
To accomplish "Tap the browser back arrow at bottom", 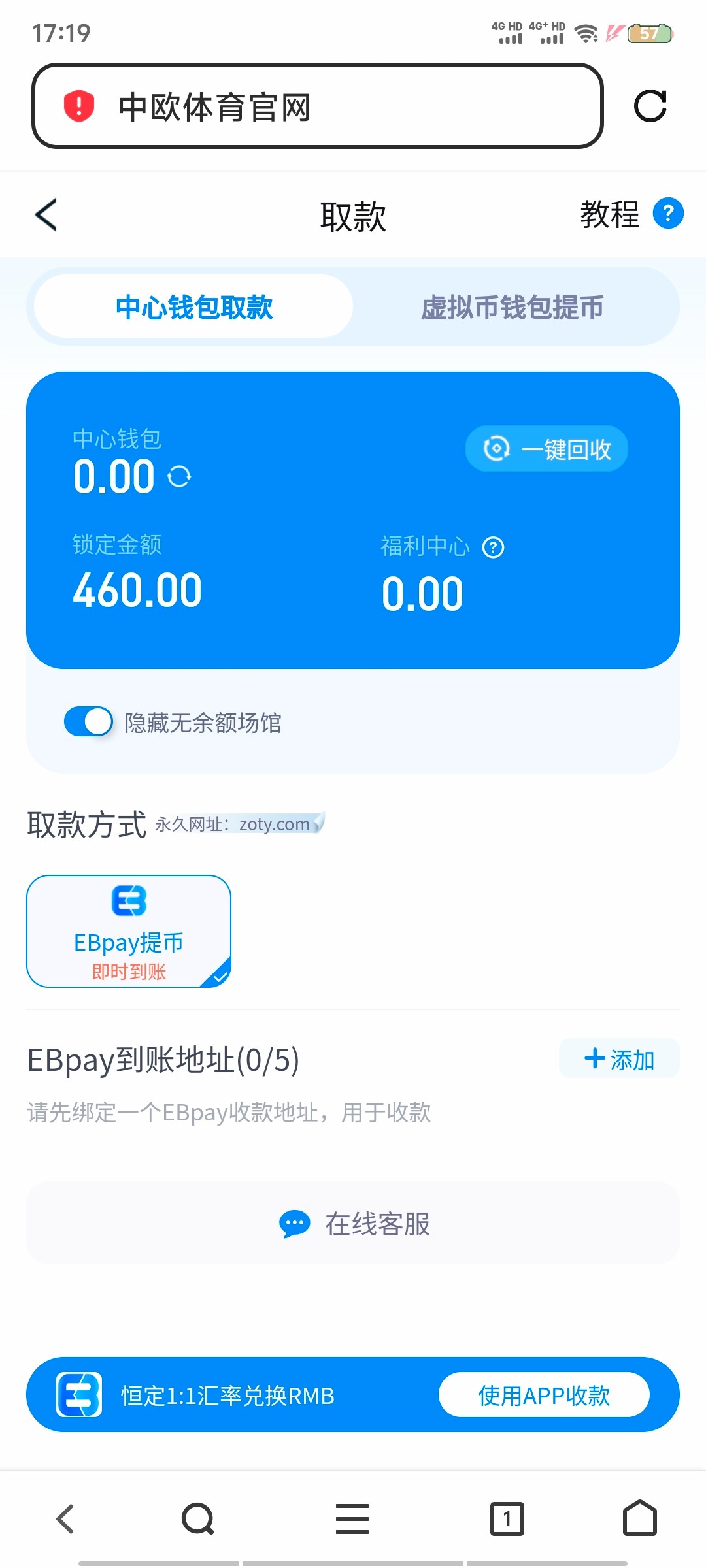I will click(65, 1518).
